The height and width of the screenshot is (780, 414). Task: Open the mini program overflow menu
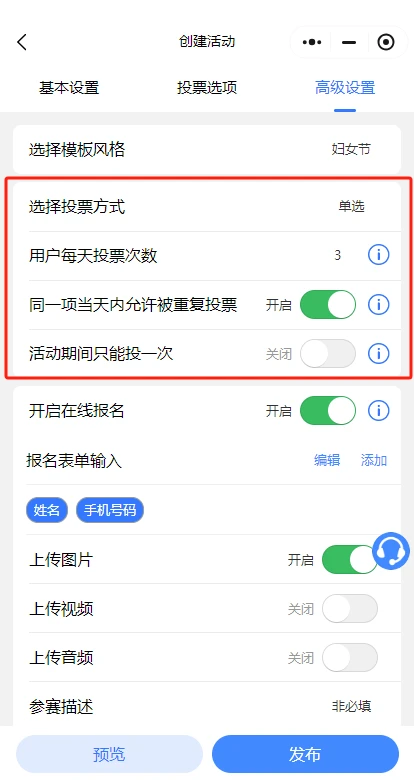(312, 42)
